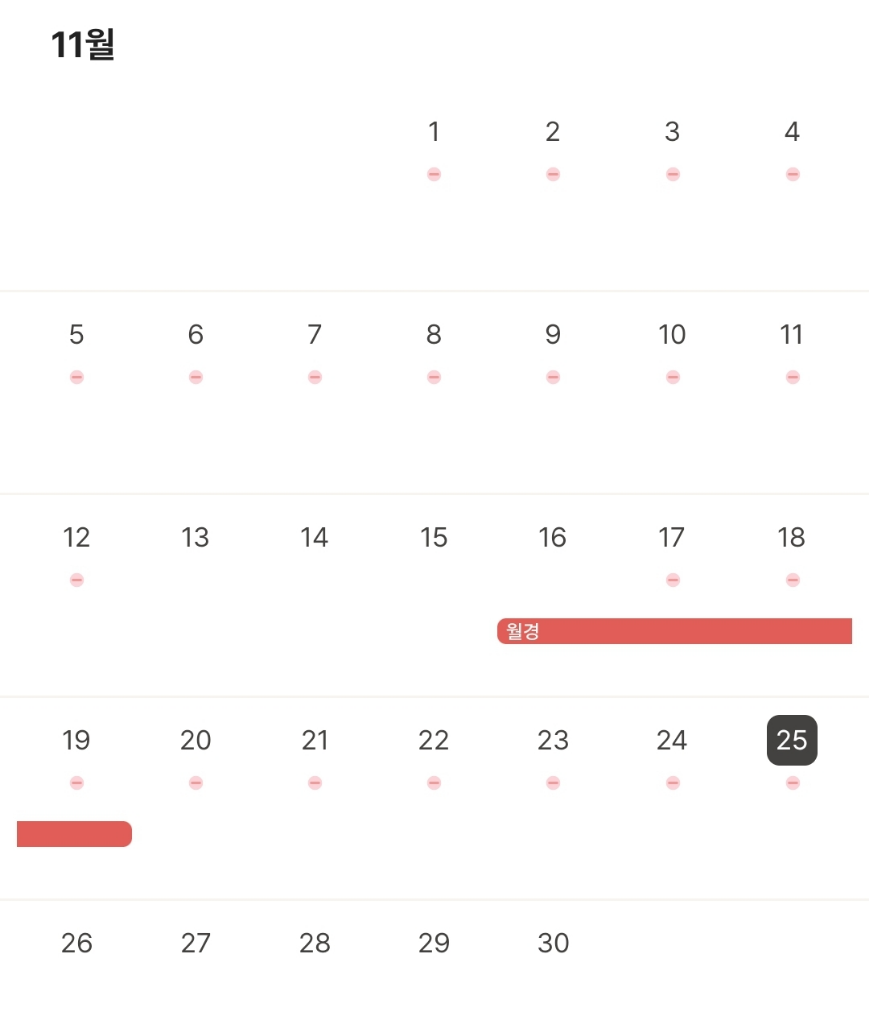The height and width of the screenshot is (1024, 869).
Task: Select November 23 date cell
Action: click(552, 741)
